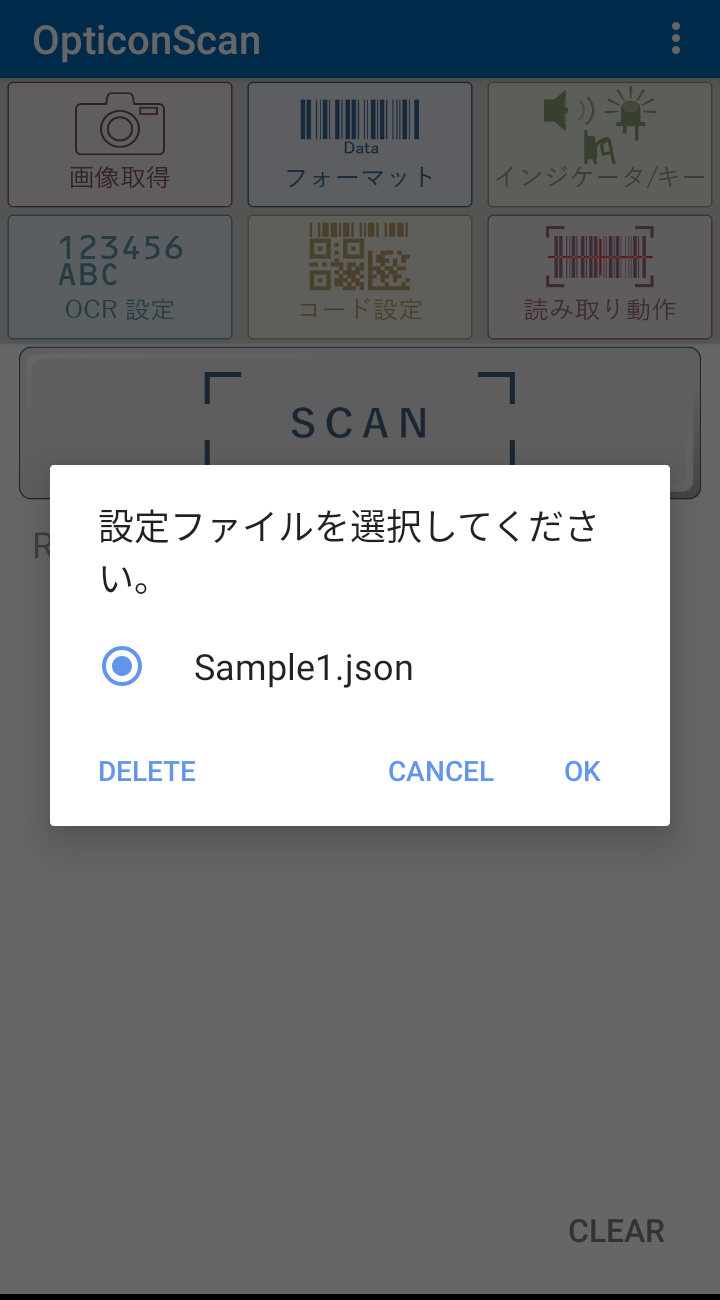Tap DELETE to remove the settings file

[147, 771]
